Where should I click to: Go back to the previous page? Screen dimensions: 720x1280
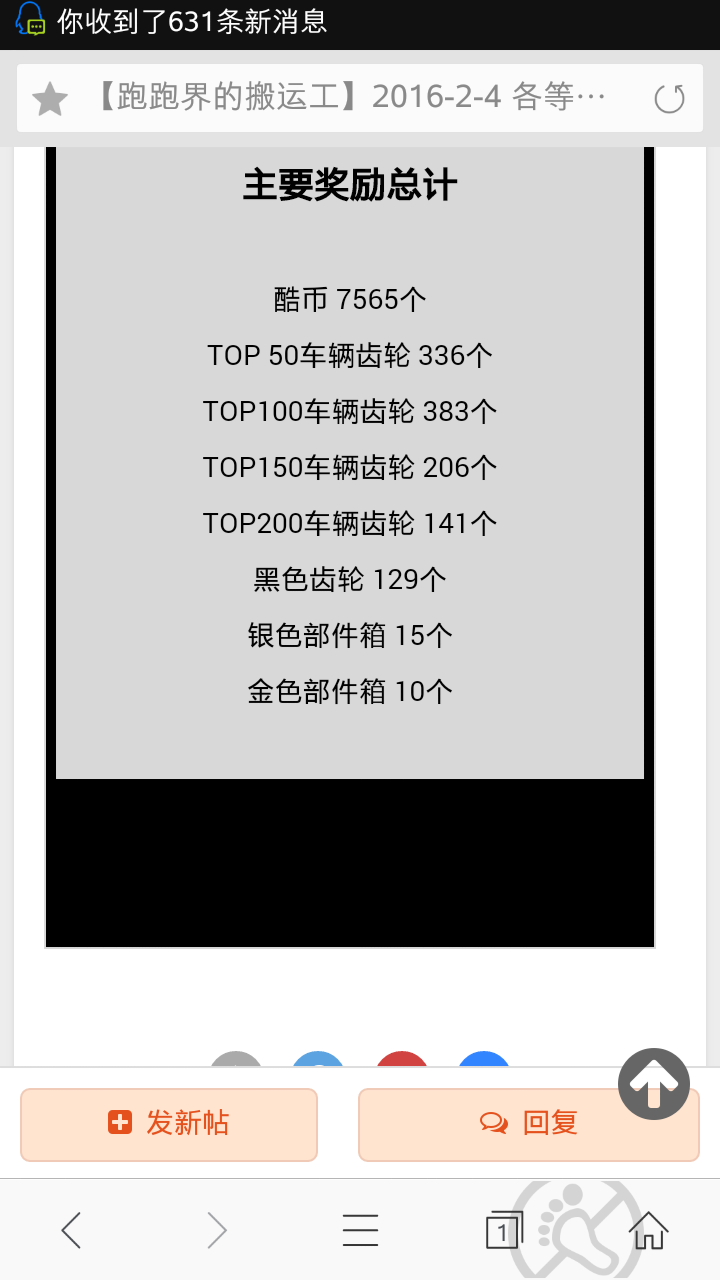click(x=71, y=1230)
